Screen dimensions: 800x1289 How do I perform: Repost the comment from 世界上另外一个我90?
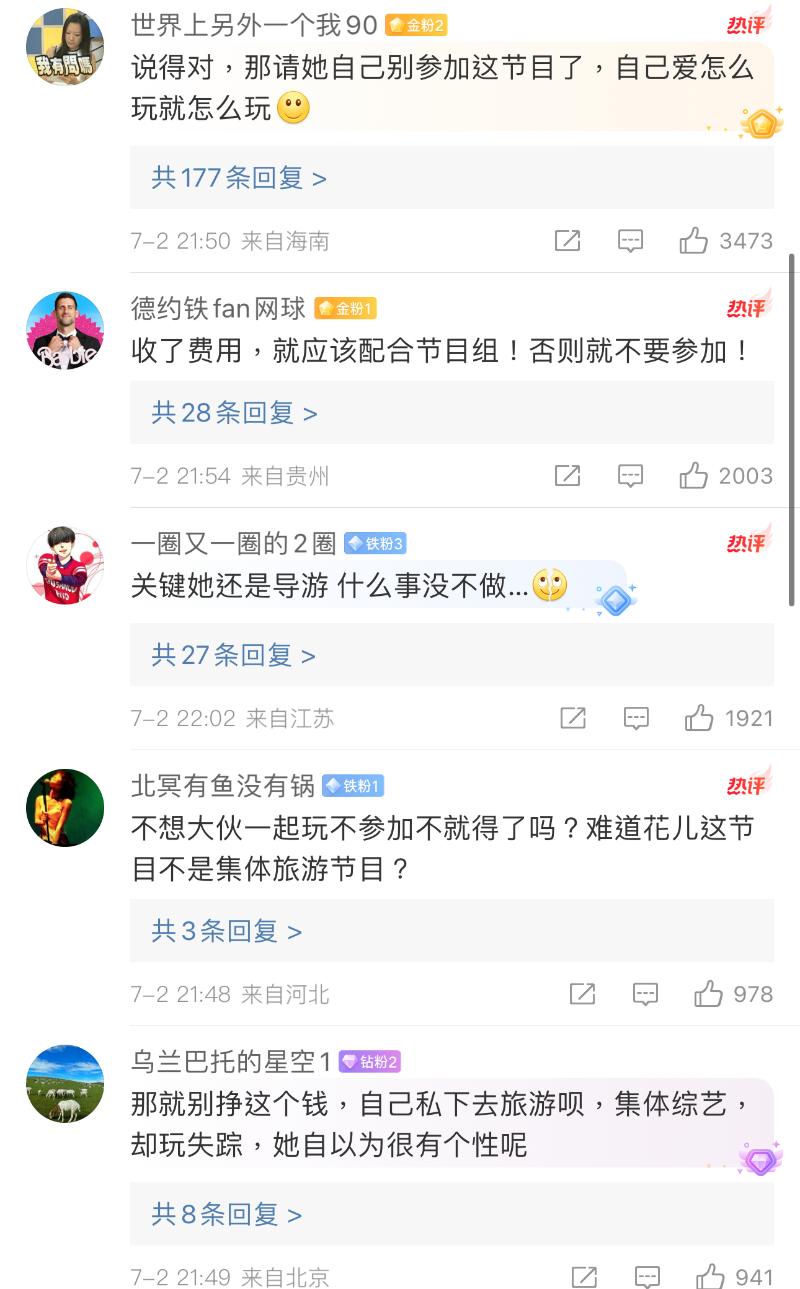567,241
